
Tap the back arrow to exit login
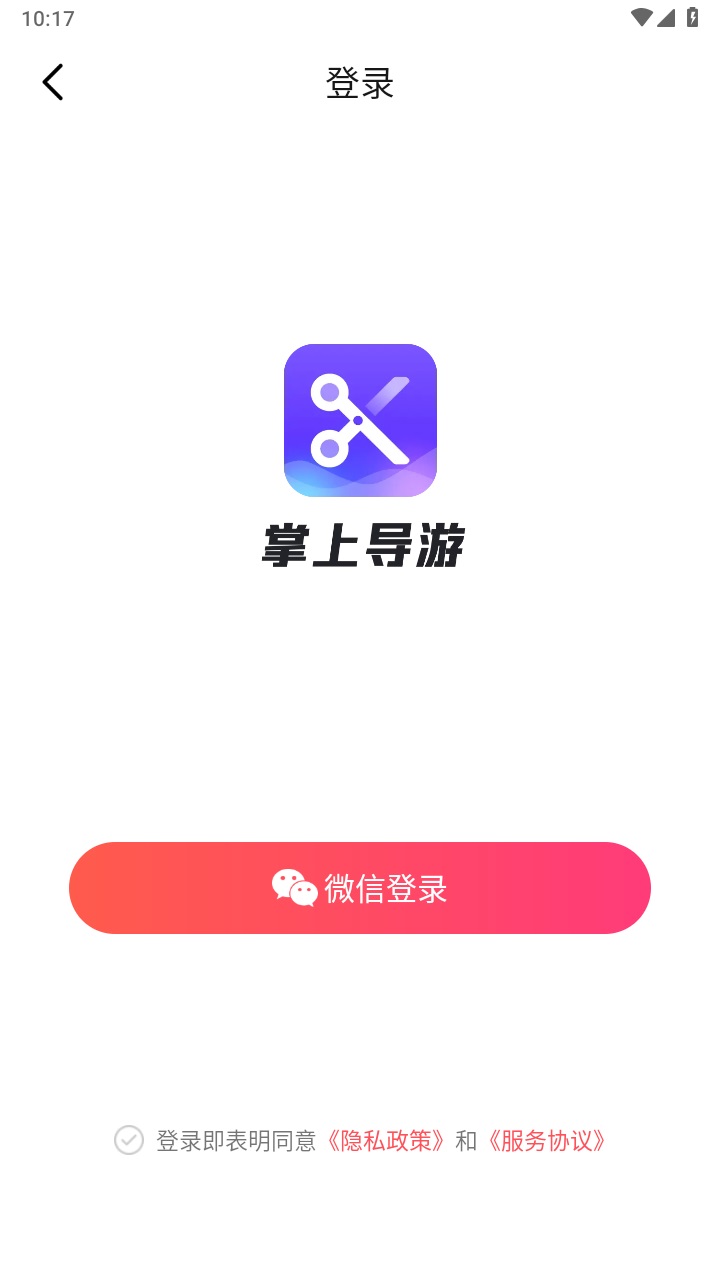coord(52,82)
